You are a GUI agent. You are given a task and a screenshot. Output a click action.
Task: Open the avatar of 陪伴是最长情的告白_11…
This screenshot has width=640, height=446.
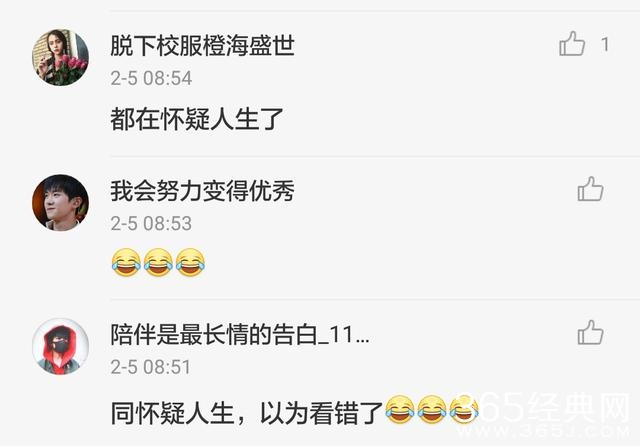click(62, 347)
